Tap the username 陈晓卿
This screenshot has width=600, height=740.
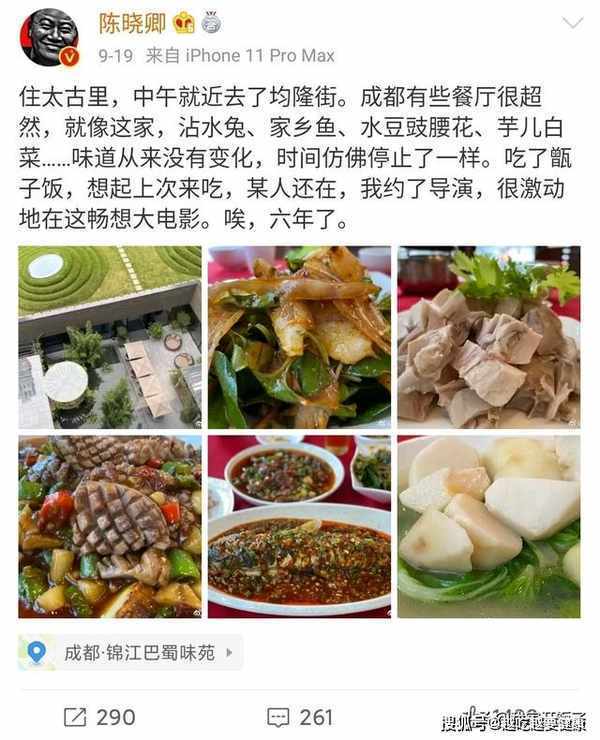point(131,23)
